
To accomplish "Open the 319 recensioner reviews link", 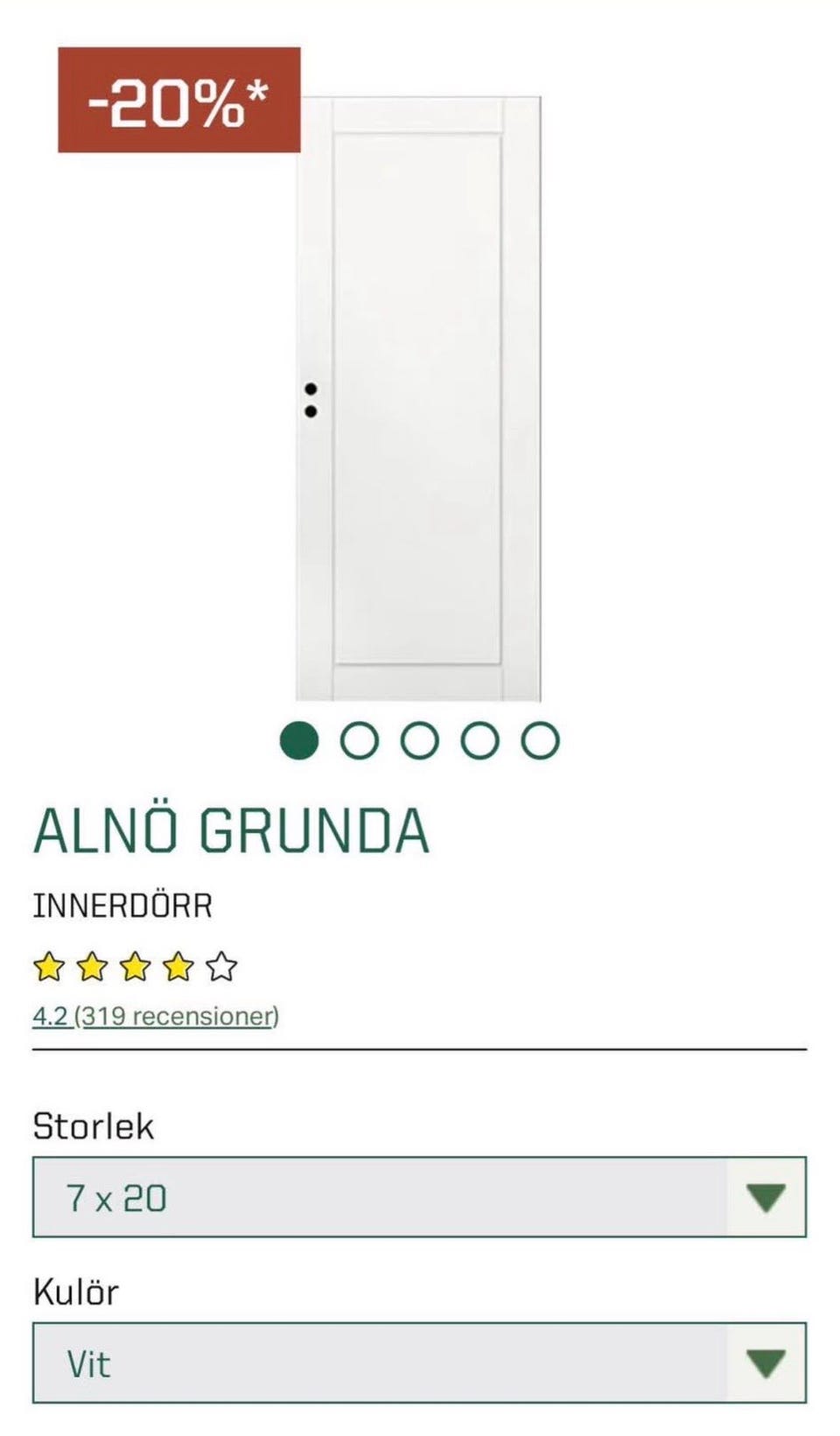I will [177, 1018].
